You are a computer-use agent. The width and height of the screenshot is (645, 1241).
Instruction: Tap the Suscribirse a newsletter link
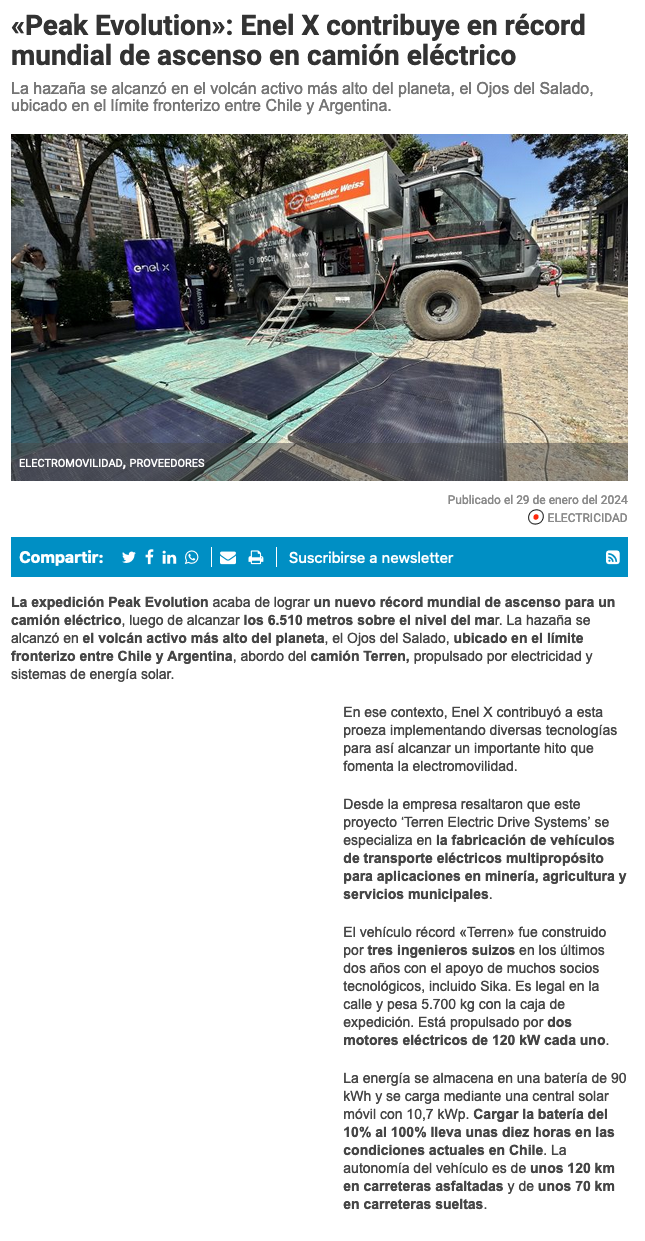371,557
